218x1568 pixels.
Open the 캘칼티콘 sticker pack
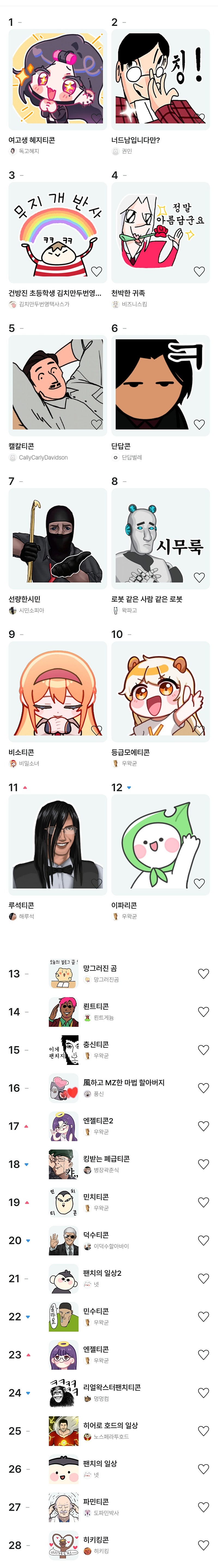click(x=57, y=385)
